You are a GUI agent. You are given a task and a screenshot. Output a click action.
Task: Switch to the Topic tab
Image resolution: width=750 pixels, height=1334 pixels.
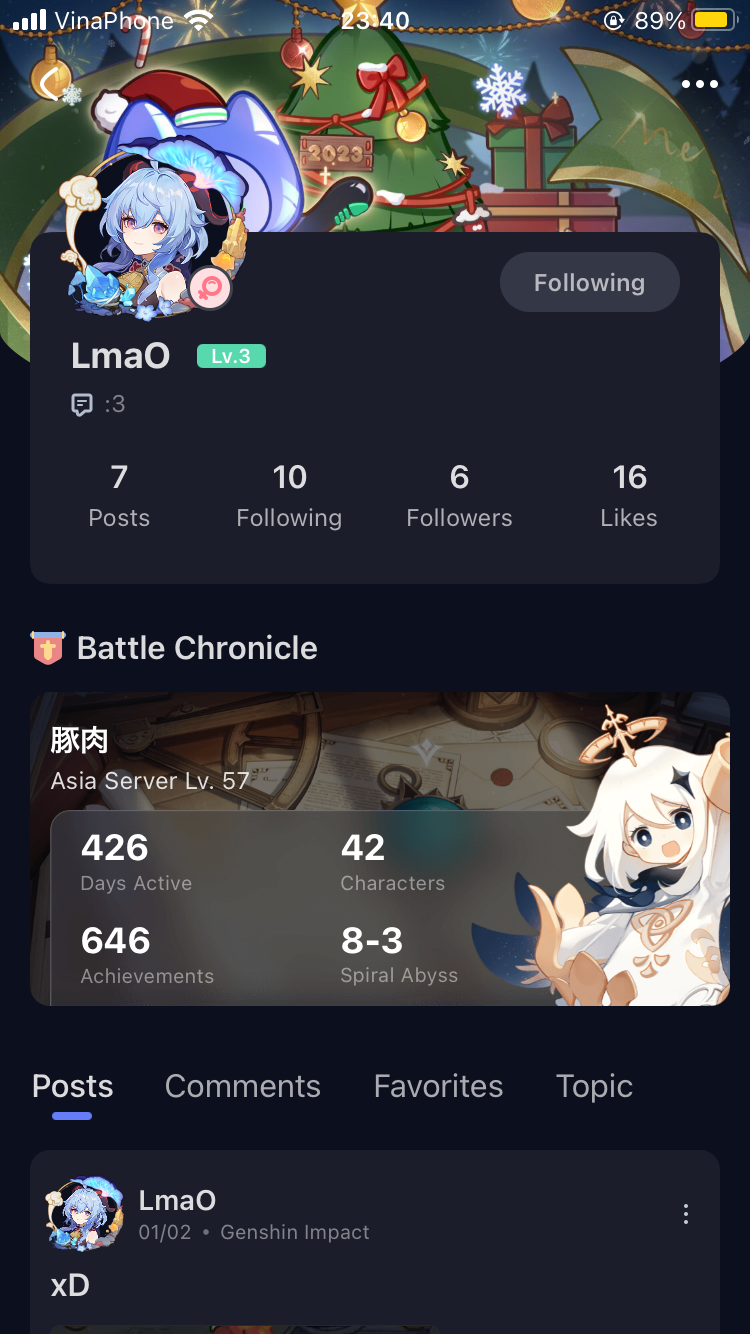point(595,1086)
